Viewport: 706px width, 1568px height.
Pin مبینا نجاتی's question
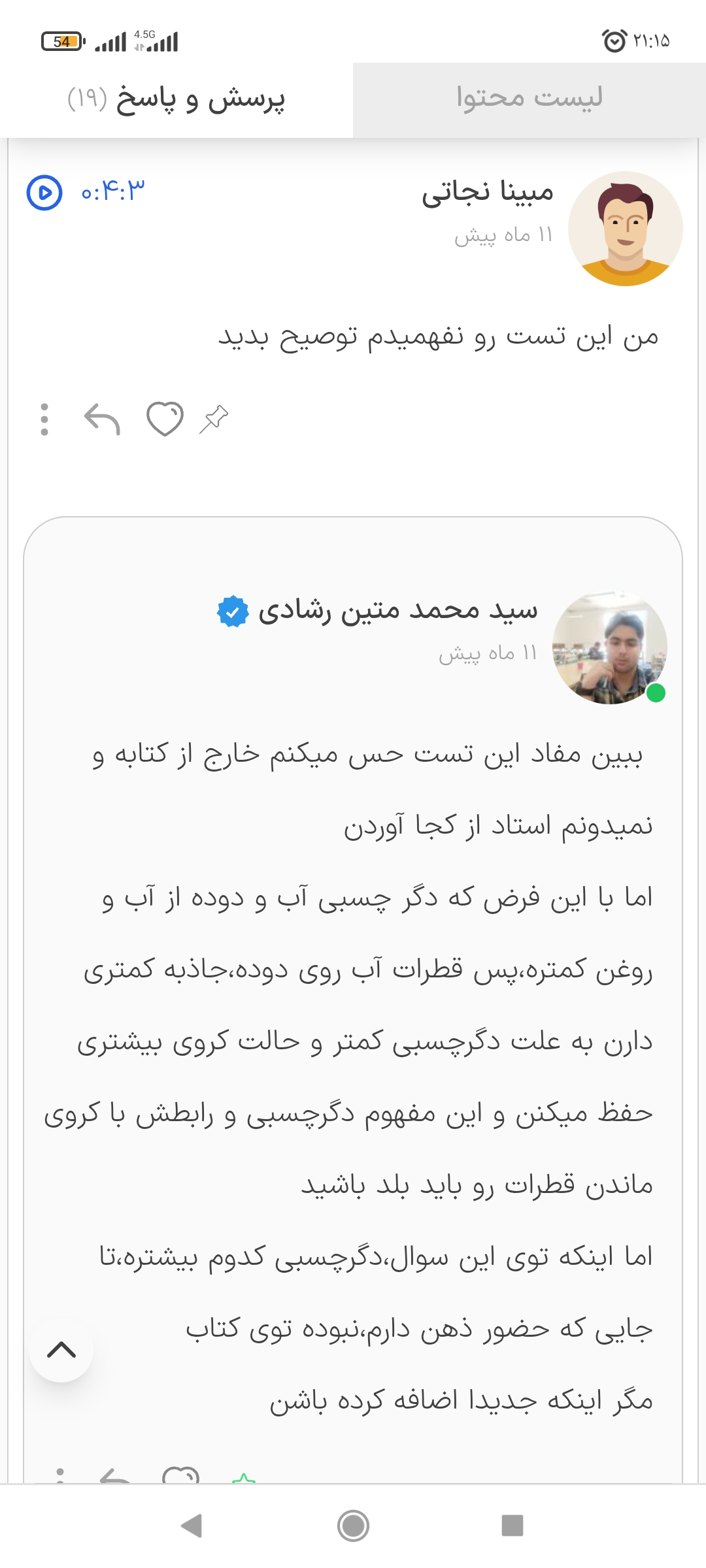[214, 419]
